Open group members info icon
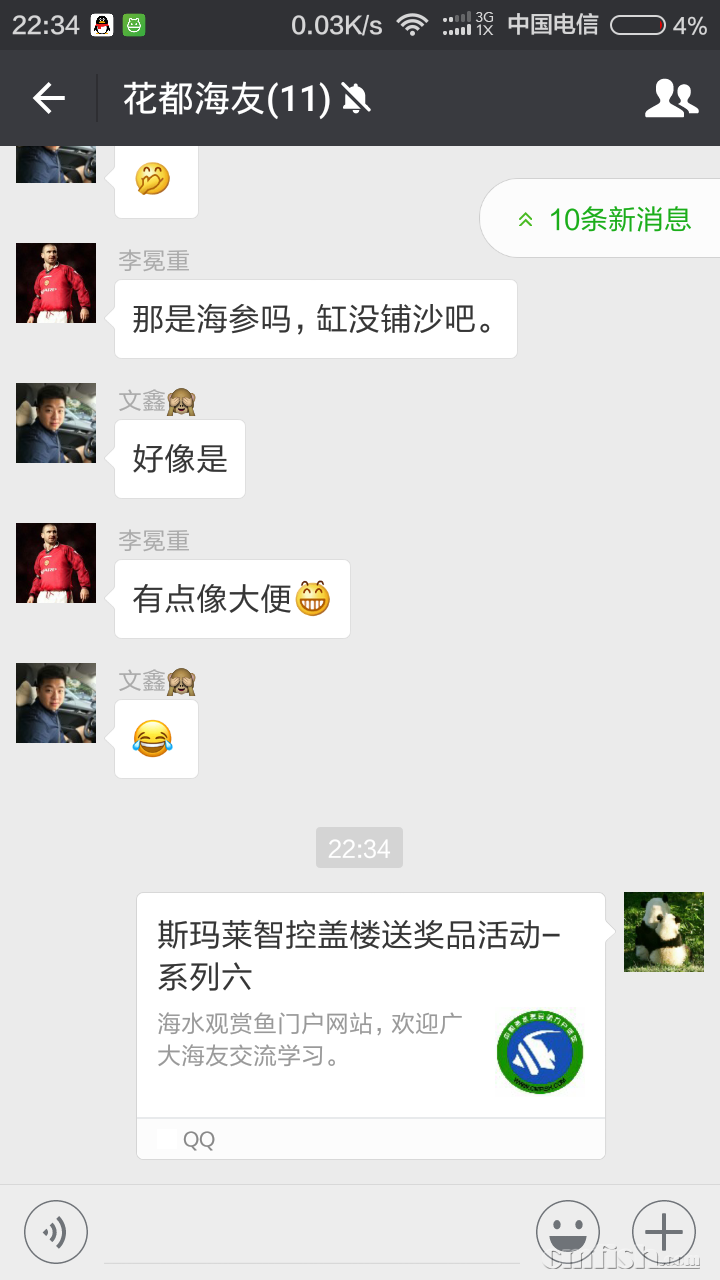Image resolution: width=720 pixels, height=1280 pixels. click(x=671, y=98)
